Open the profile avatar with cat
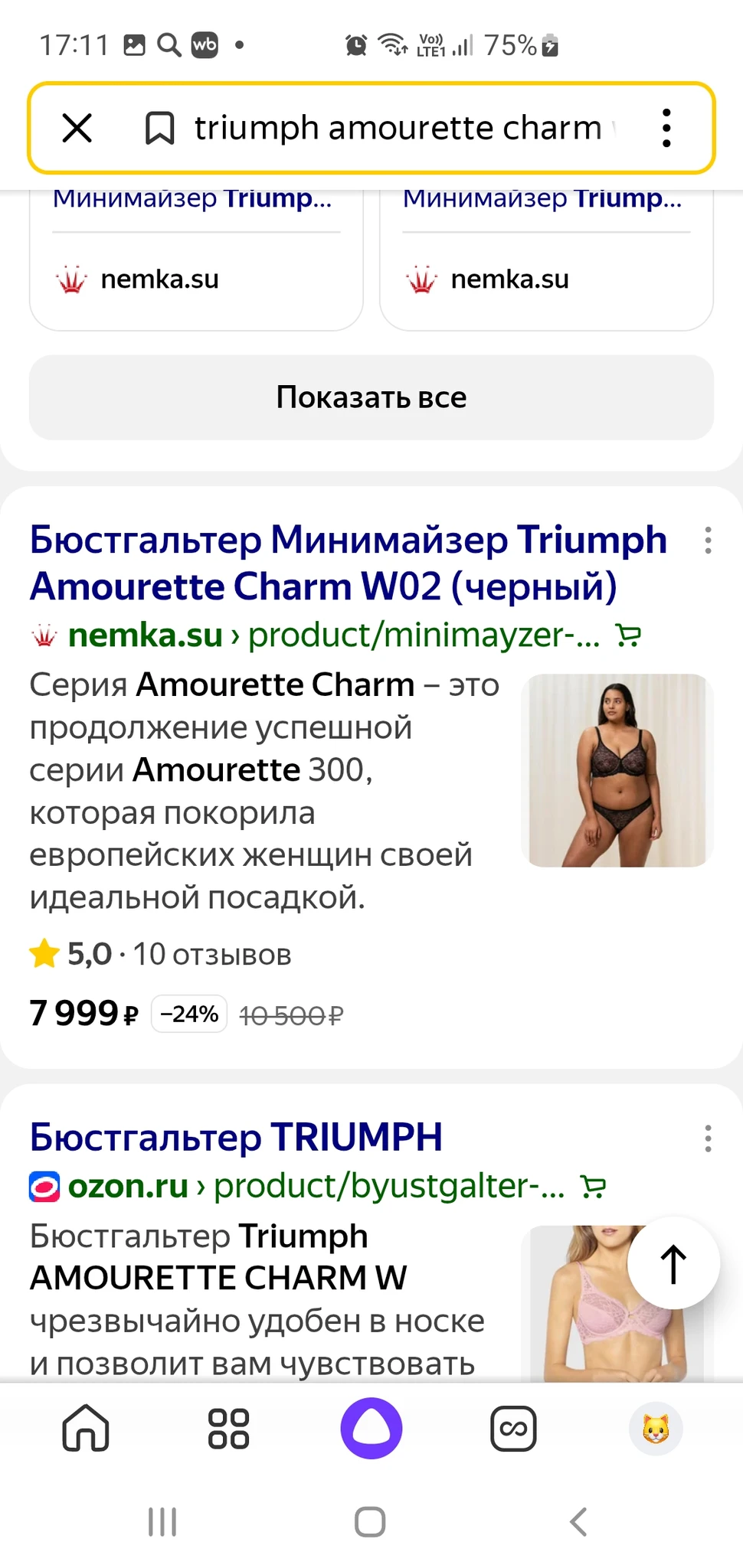Viewport: 743px width, 1568px height. click(656, 1429)
